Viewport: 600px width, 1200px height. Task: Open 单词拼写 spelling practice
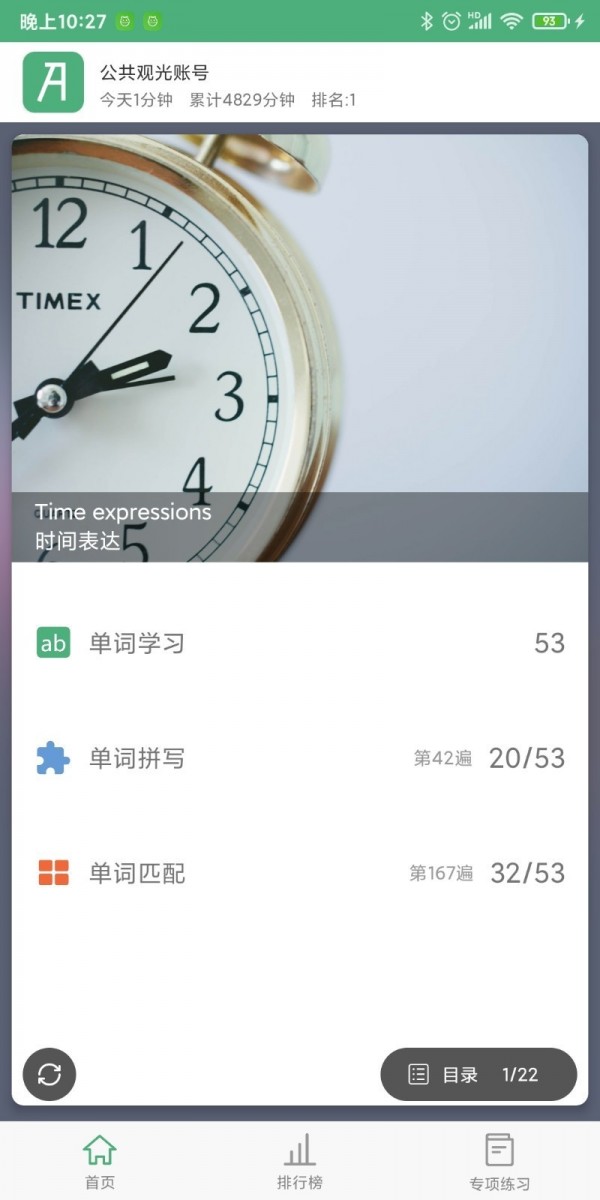click(x=300, y=758)
